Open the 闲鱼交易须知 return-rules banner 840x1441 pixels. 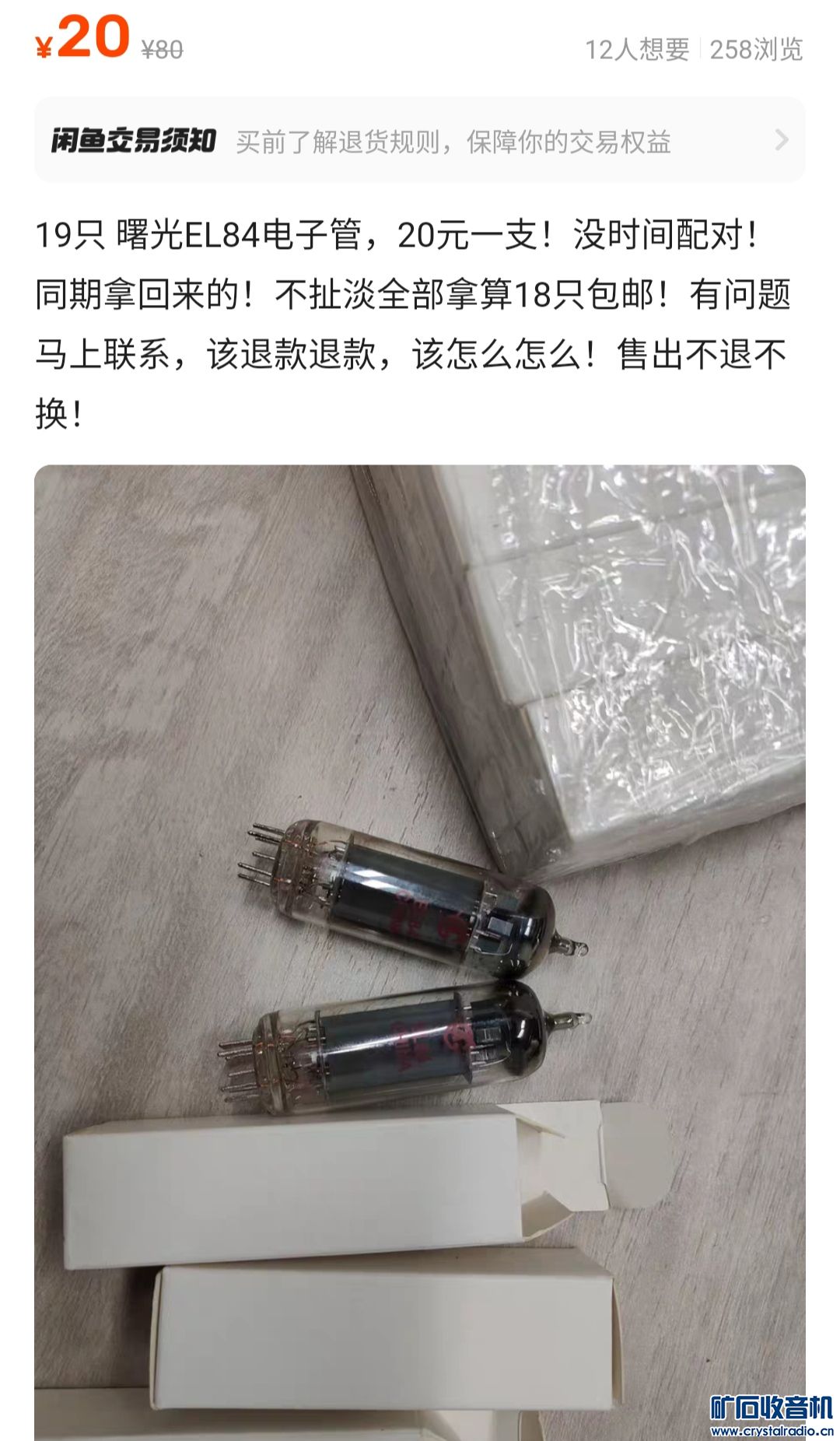[420, 141]
